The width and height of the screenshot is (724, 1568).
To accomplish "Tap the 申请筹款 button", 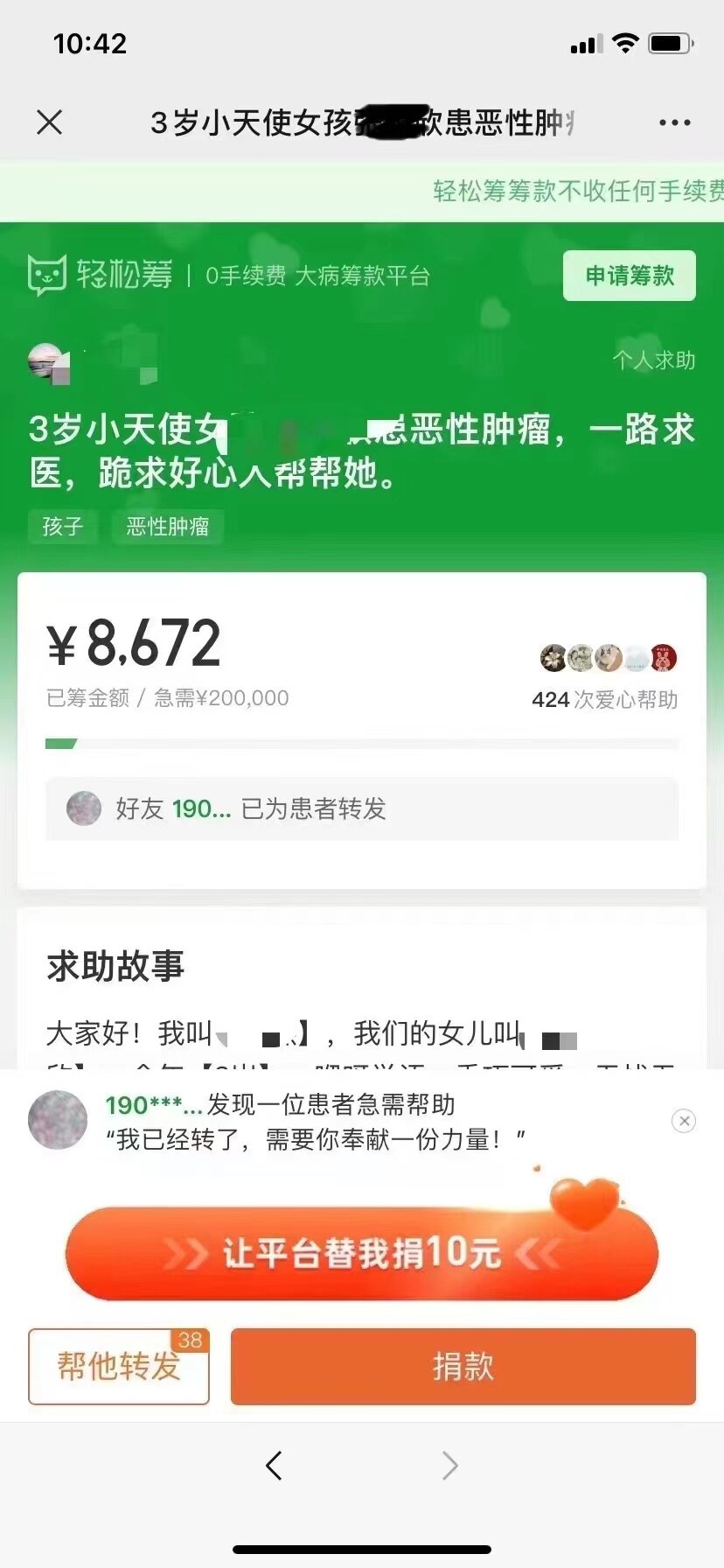I will (629, 276).
